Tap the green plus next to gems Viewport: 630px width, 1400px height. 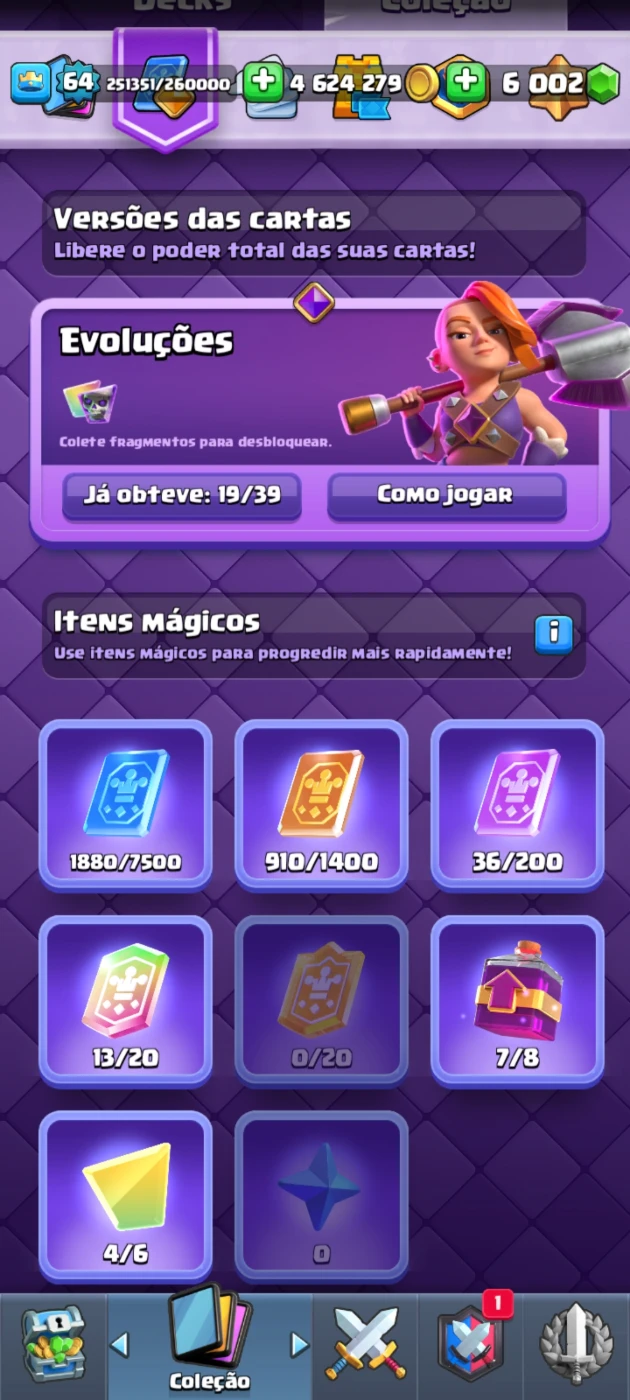465,82
